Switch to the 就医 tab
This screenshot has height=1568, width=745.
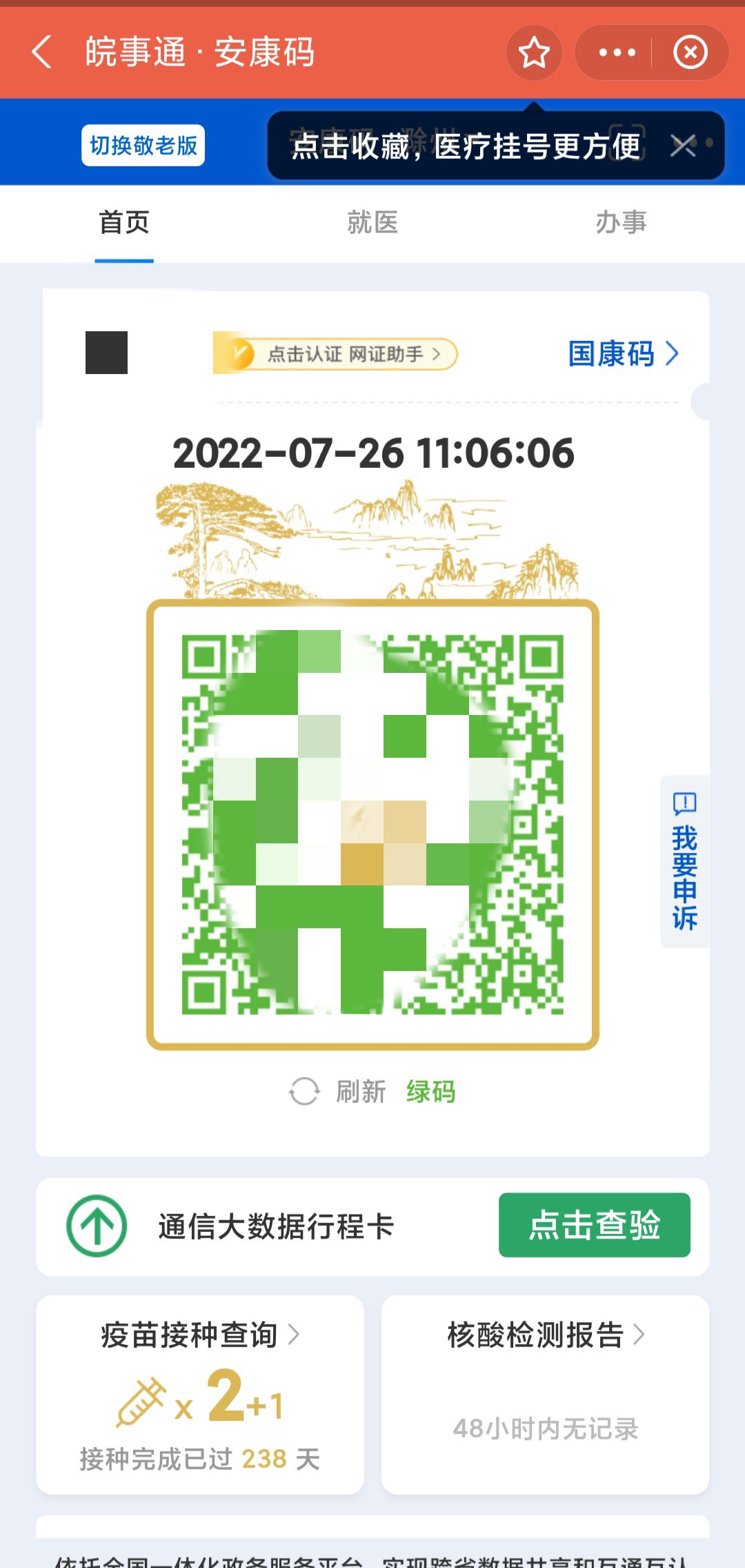coord(372,223)
